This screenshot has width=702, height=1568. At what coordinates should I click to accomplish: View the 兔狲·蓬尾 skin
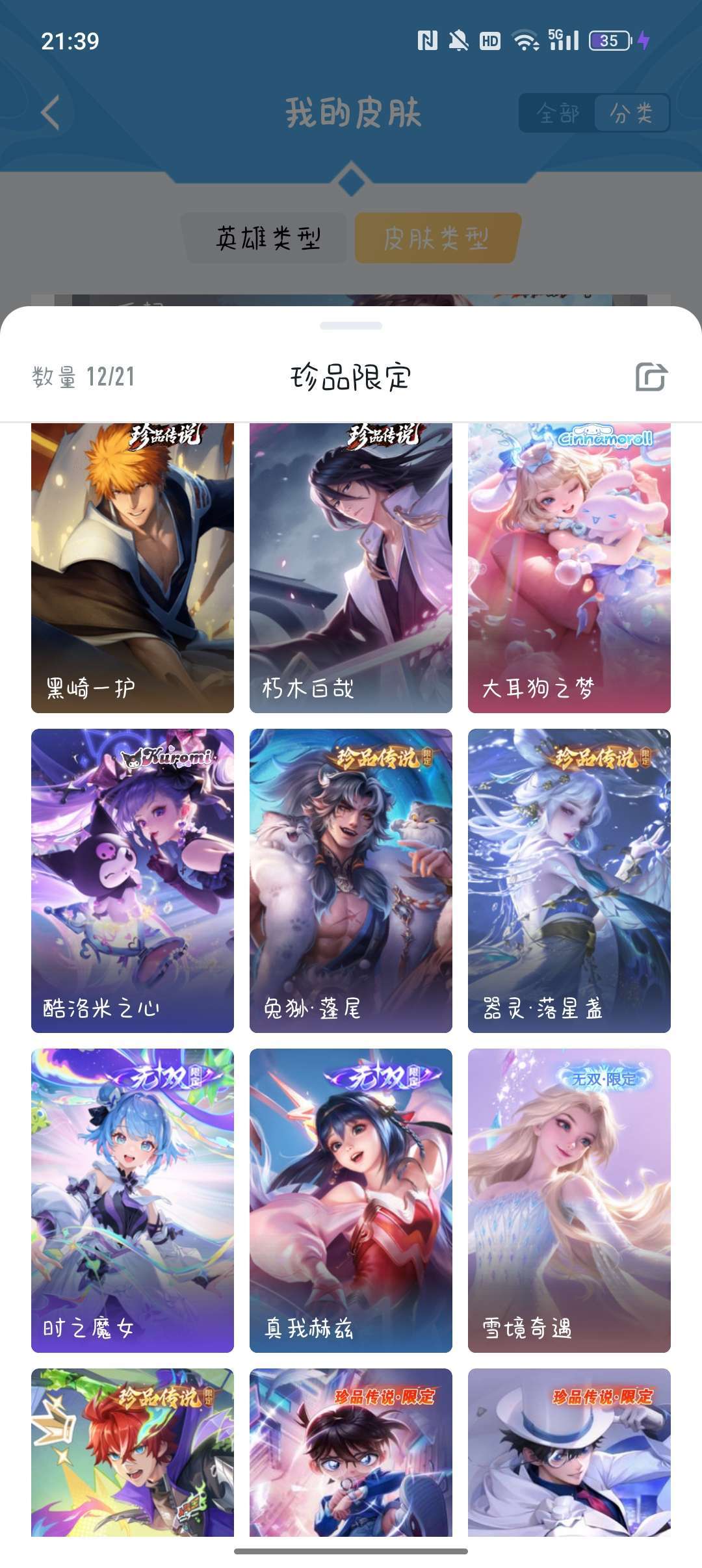(351, 881)
